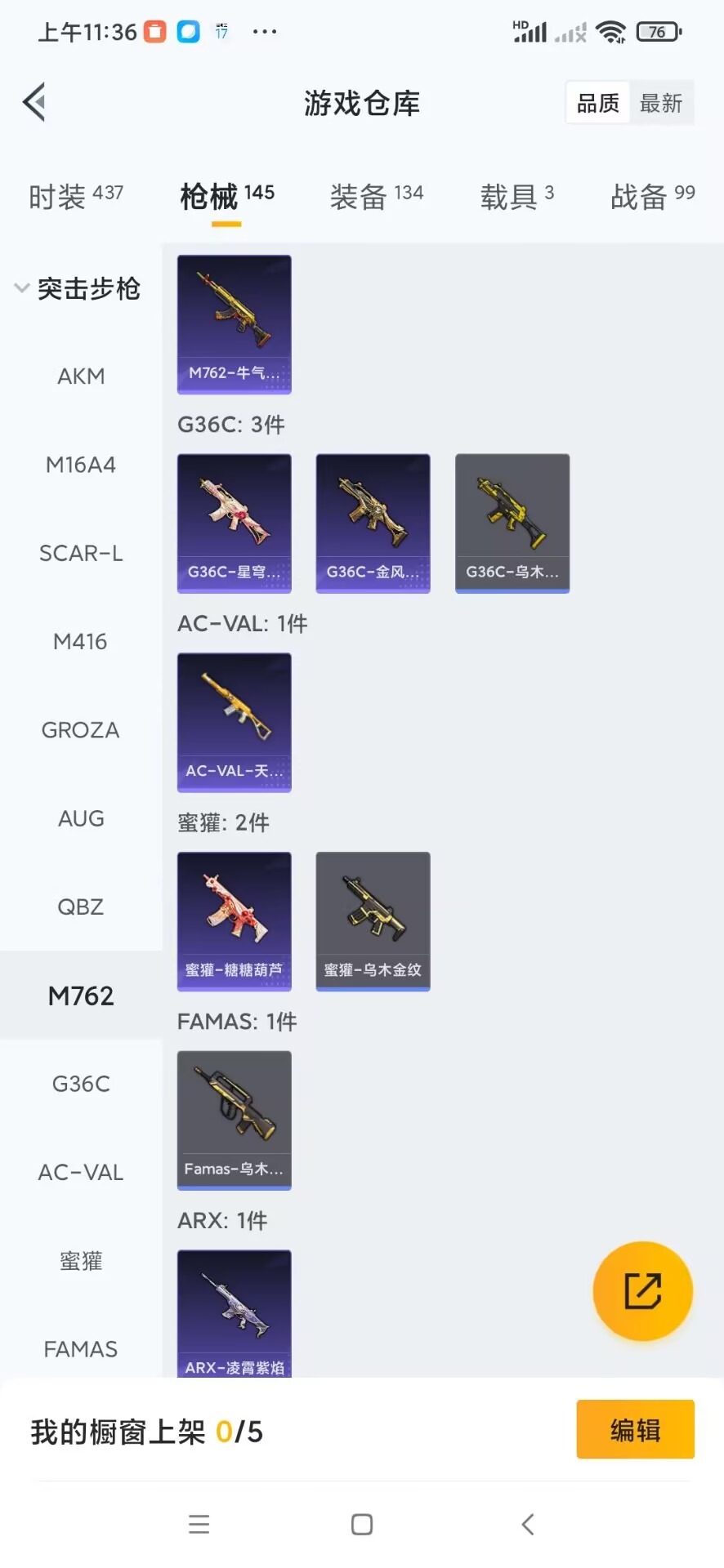The image size is (724, 1568).
Task: Sort the warehouse by 最新
Action: click(661, 103)
